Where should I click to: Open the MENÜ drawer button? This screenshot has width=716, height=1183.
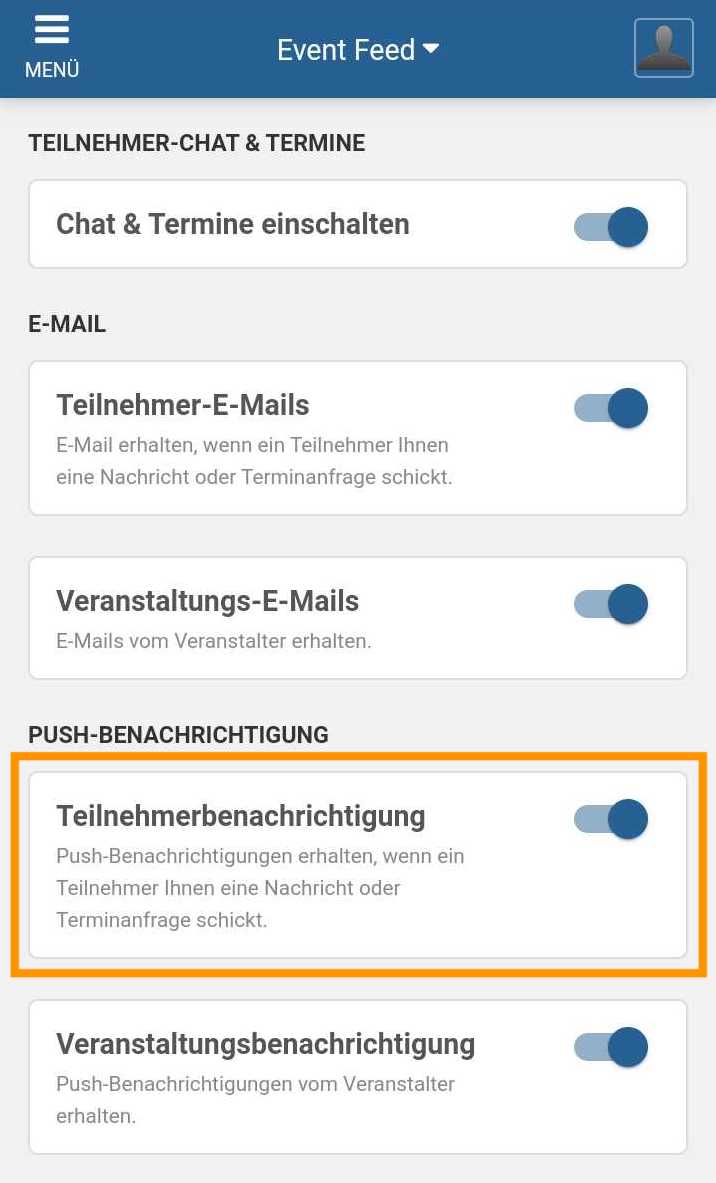[51, 47]
